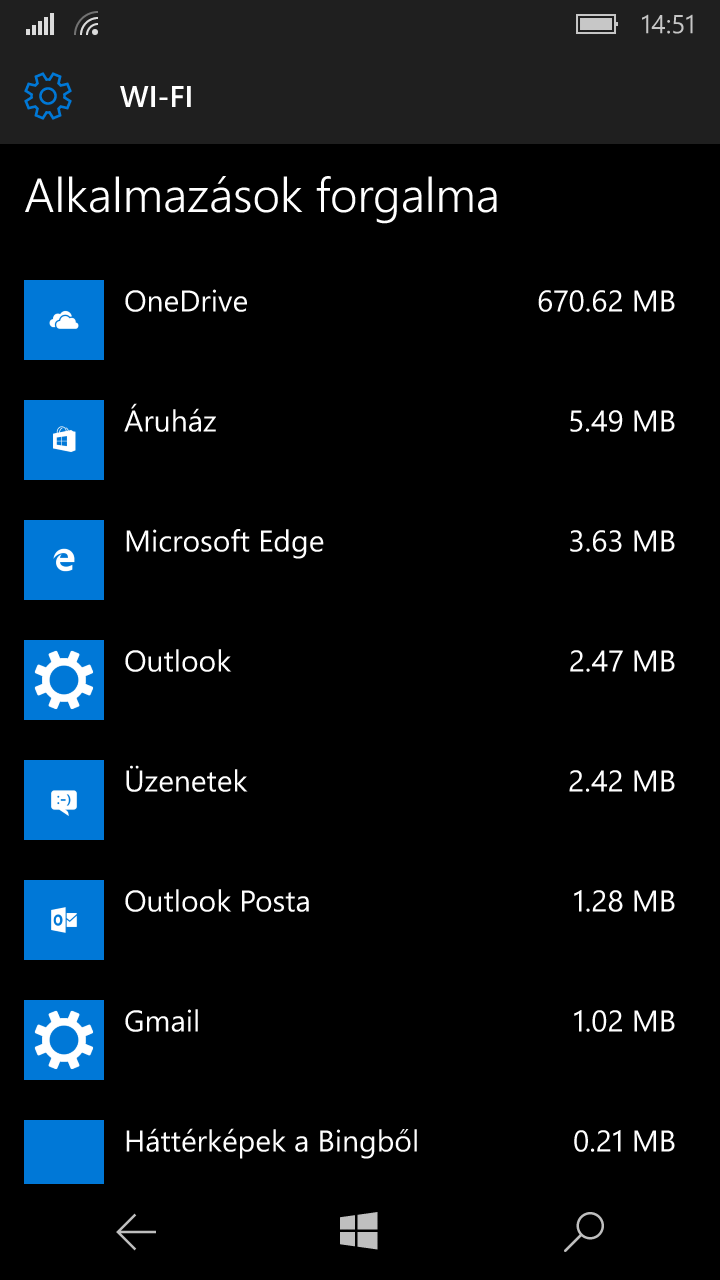Viewport: 720px width, 1280px height.
Task: Open OneDrive data usage row
Action: click(x=360, y=320)
